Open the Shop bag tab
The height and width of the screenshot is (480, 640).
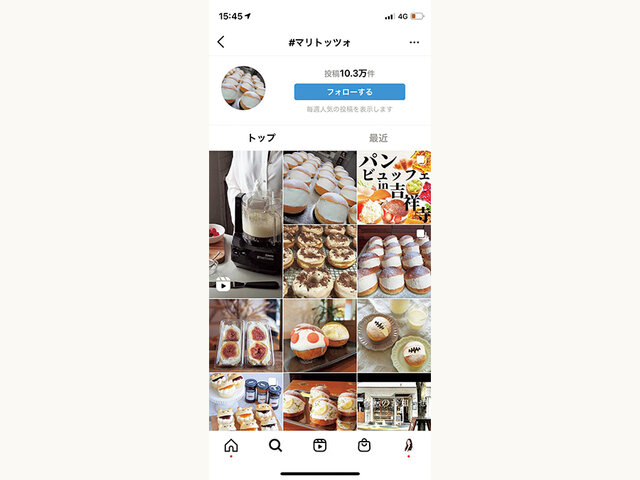coord(364,446)
